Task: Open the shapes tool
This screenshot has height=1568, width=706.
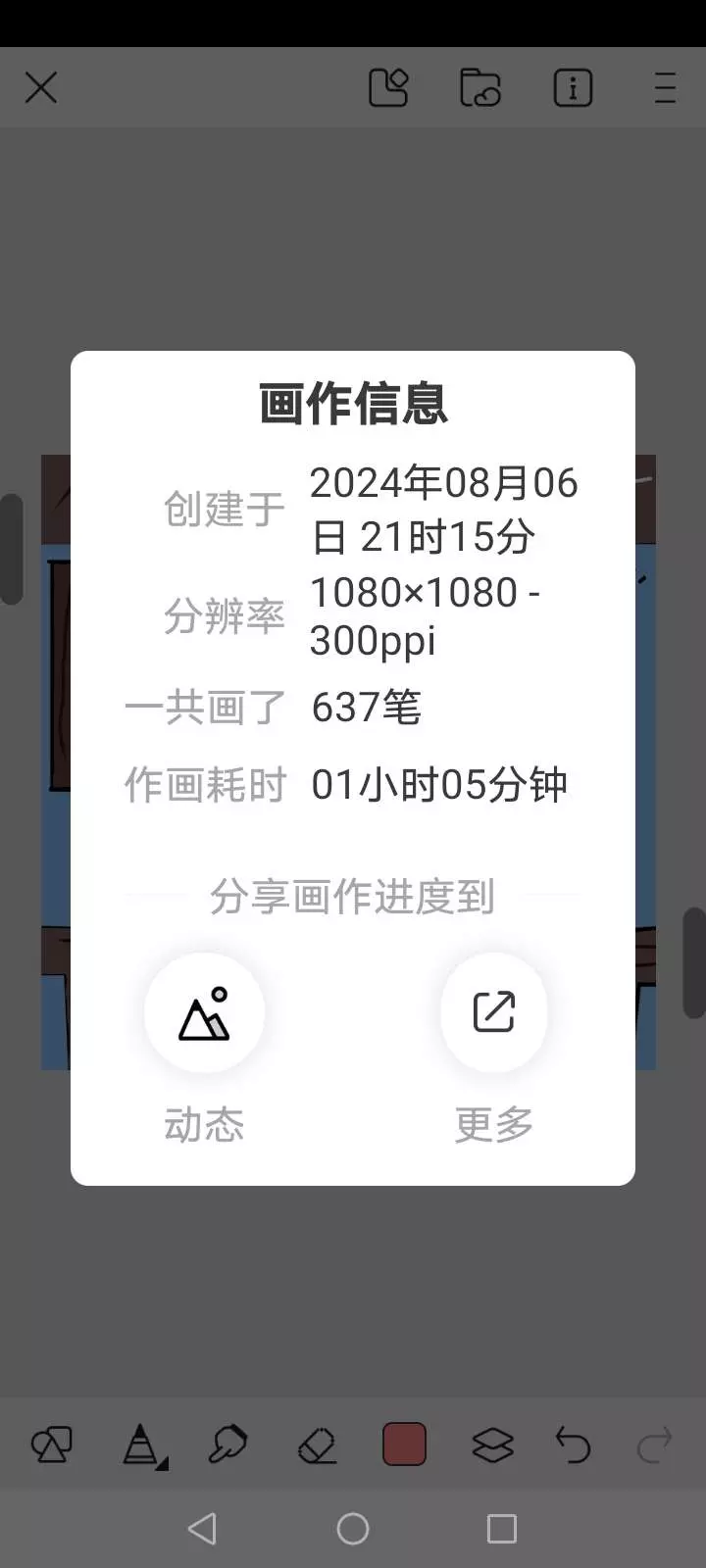Action: click(x=52, y=1445)
